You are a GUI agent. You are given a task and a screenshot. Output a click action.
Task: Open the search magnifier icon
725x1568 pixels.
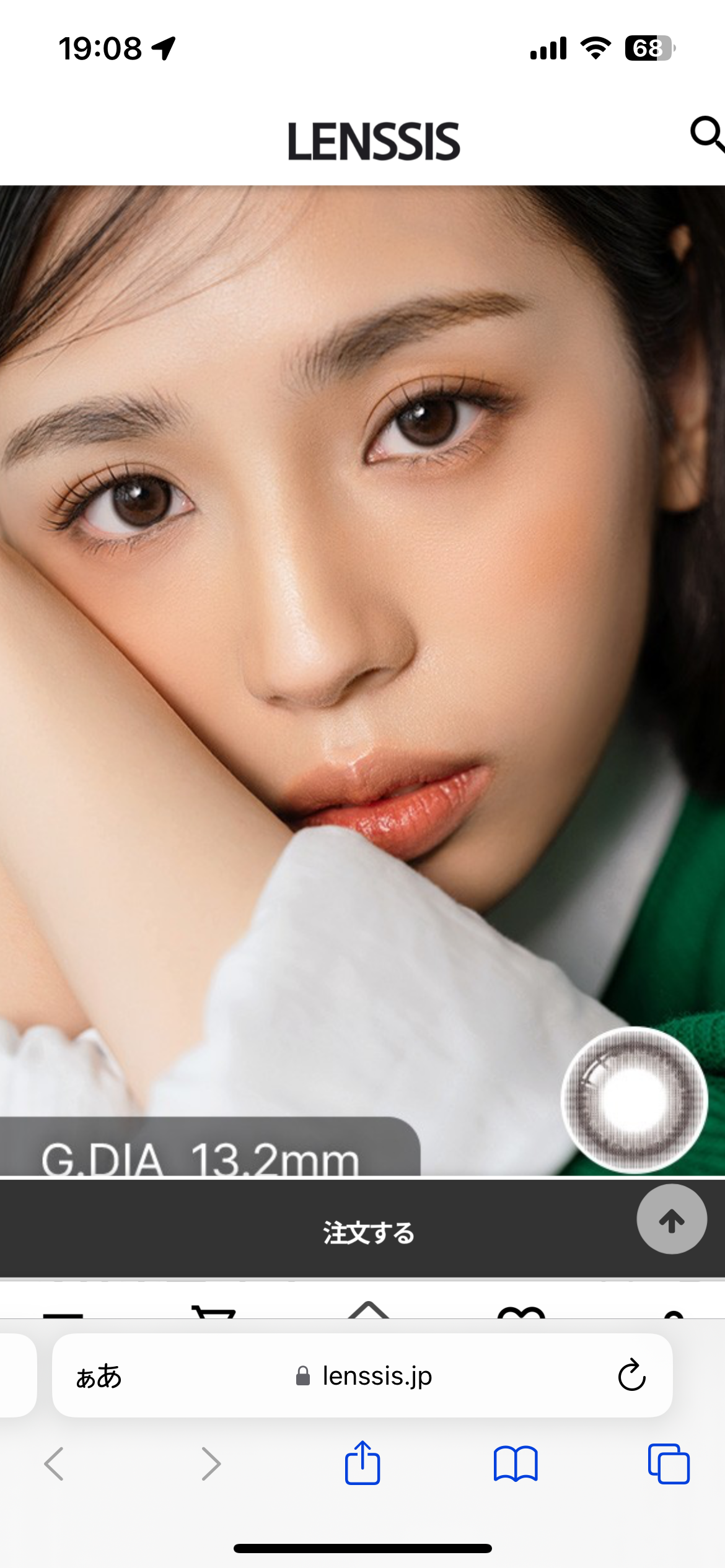(x=706, y=134)
